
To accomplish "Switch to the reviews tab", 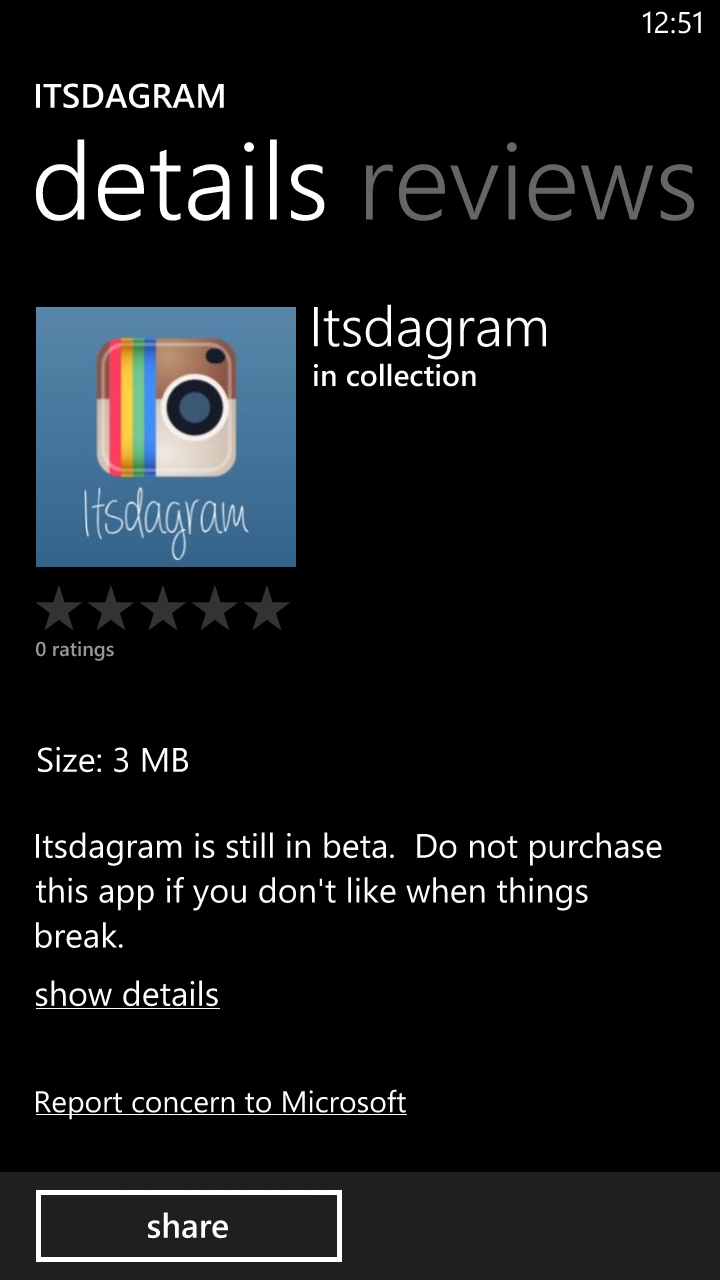I will [528, 183].
